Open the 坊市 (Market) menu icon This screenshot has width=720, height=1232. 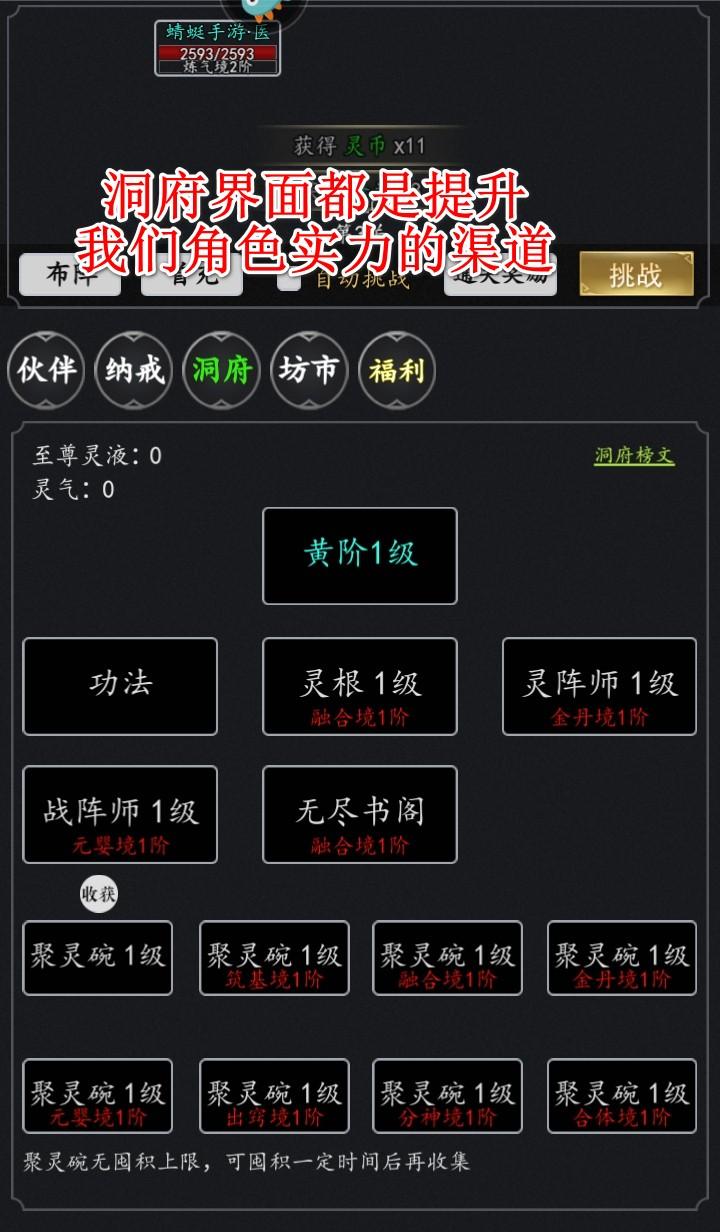[310, 371]
